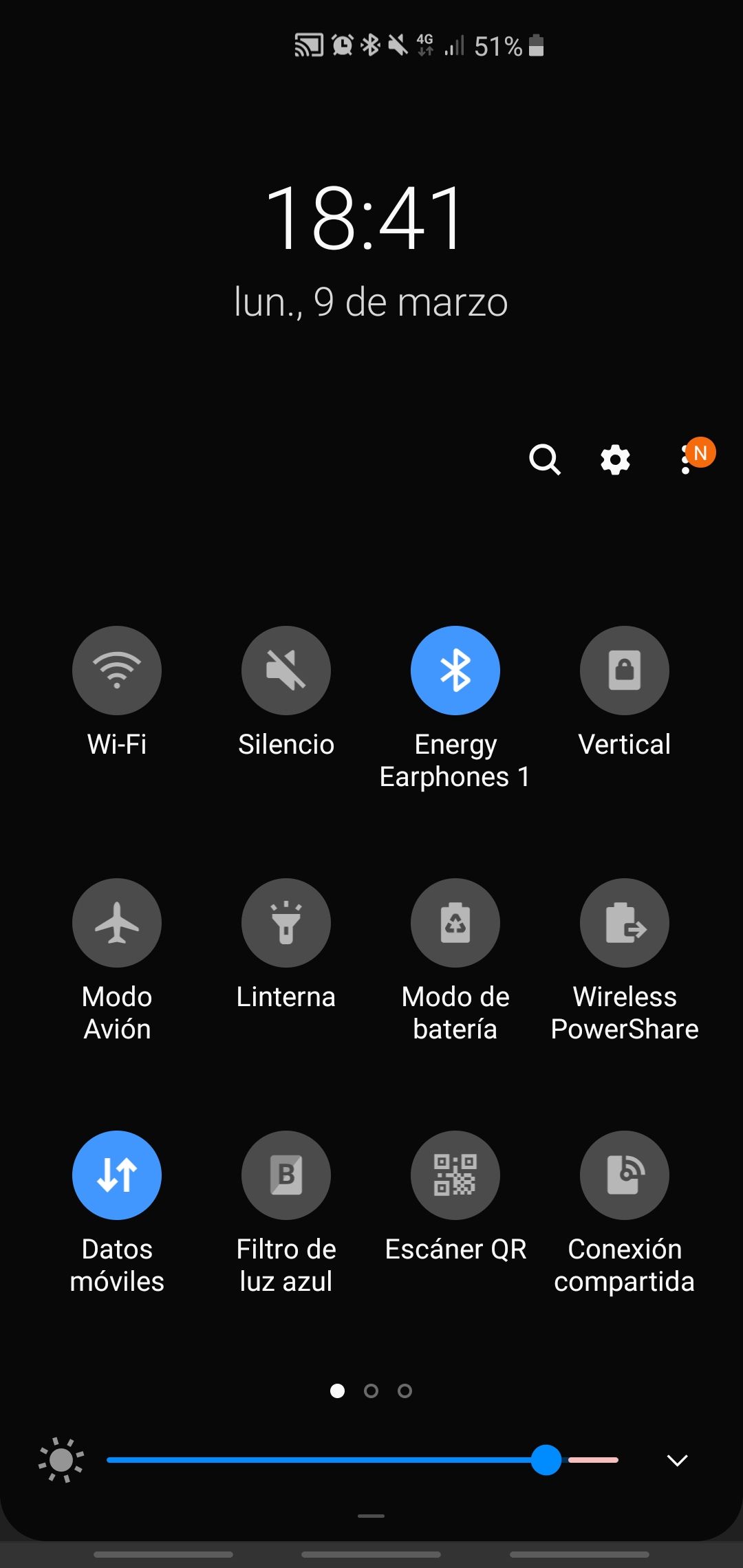
Task: Enable Filtro de luz azul
Action: 286,1175
